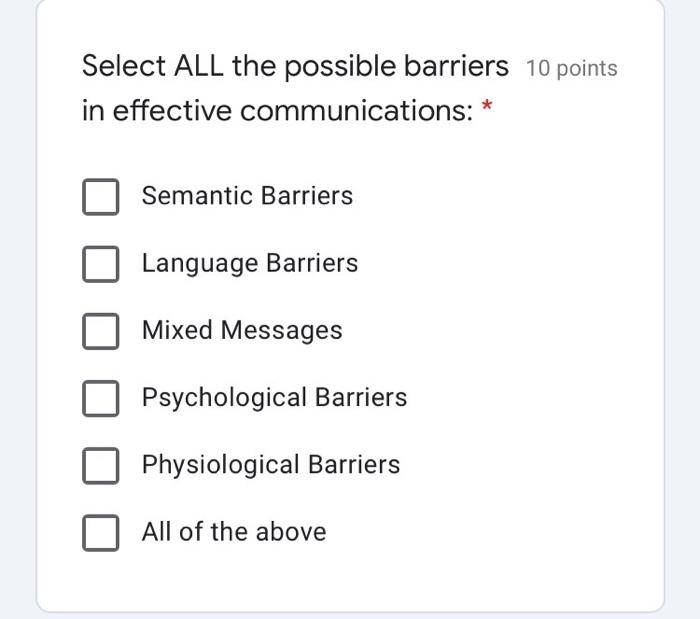The height and width of the screenshot is (619, 700).
Task: Check the Semantic Barriers checkbox
Action: [100, 197]
